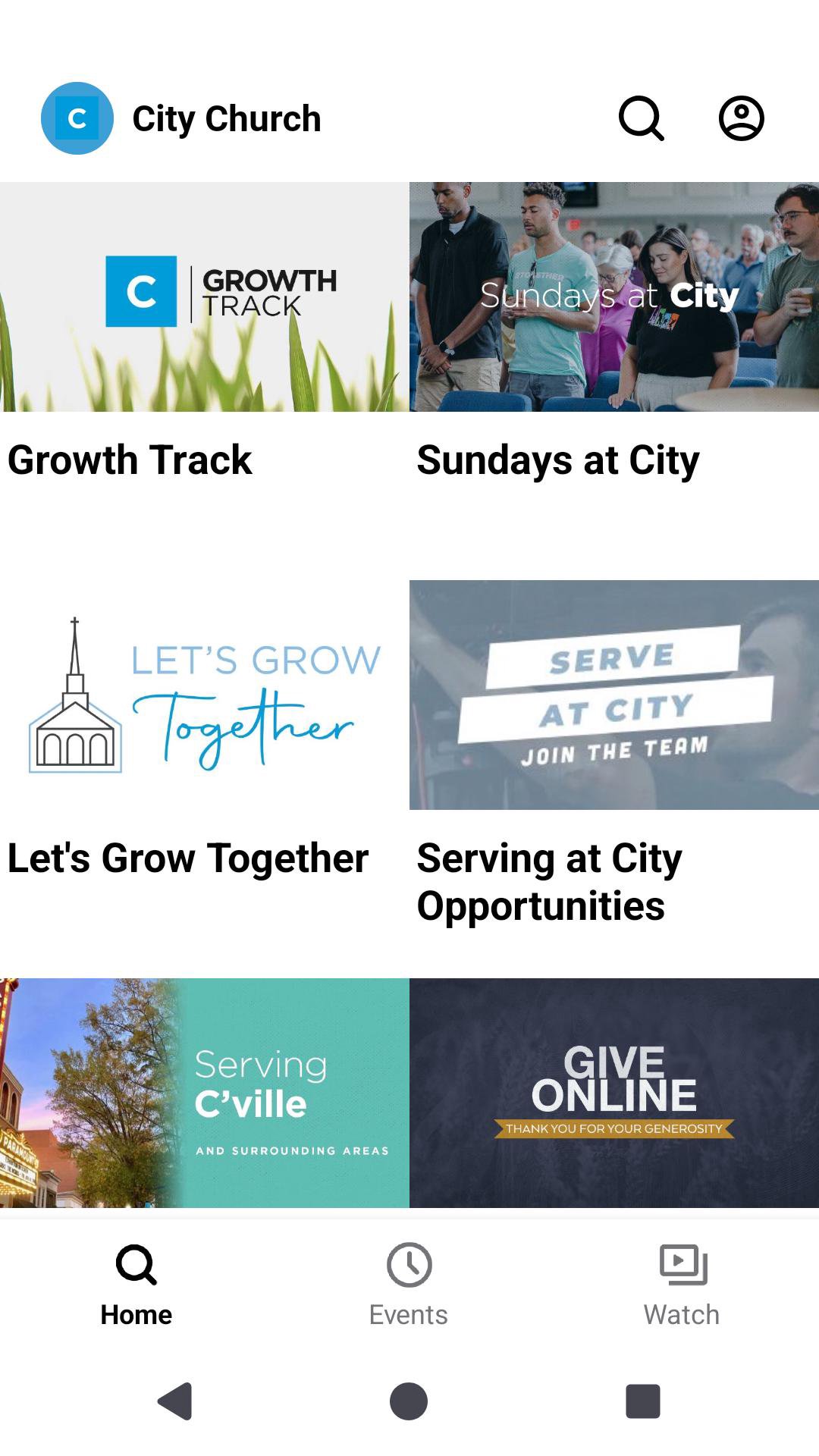Viewport: 819px width, 1456px height.
Task: Open the user profile icon
Action: pos(741,118)
